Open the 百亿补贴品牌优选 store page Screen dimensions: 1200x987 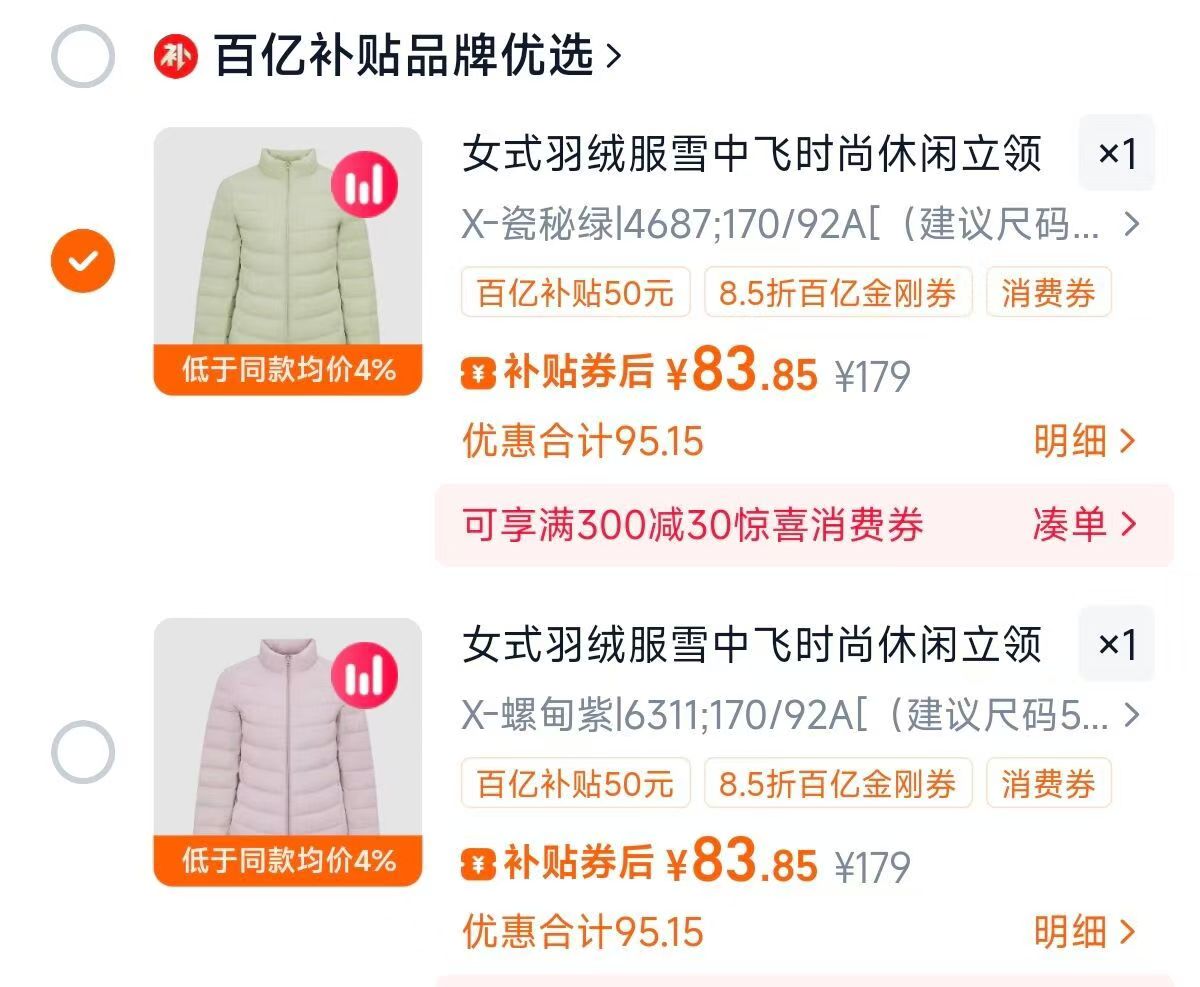(416, 57)
